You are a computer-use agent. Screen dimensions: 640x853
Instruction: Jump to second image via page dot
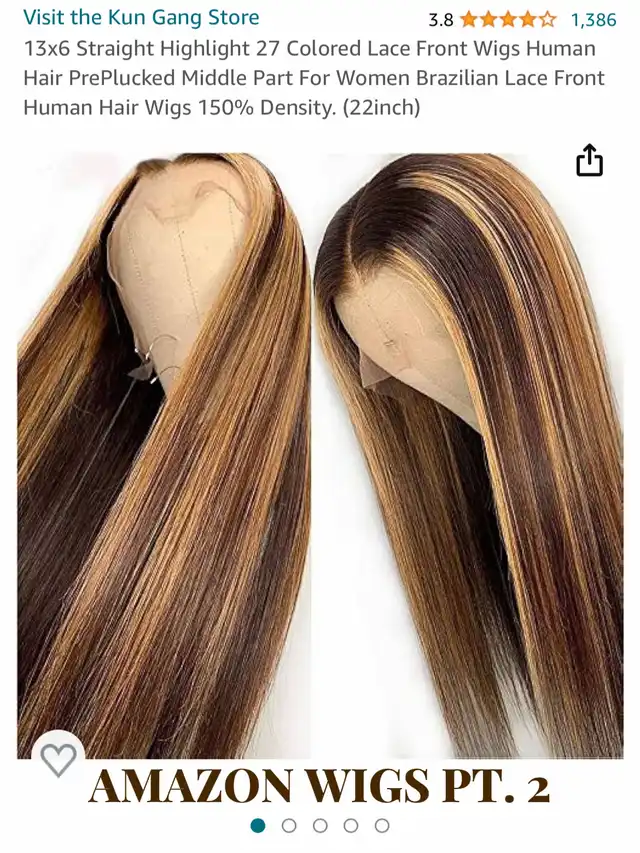tap(289, 826)
